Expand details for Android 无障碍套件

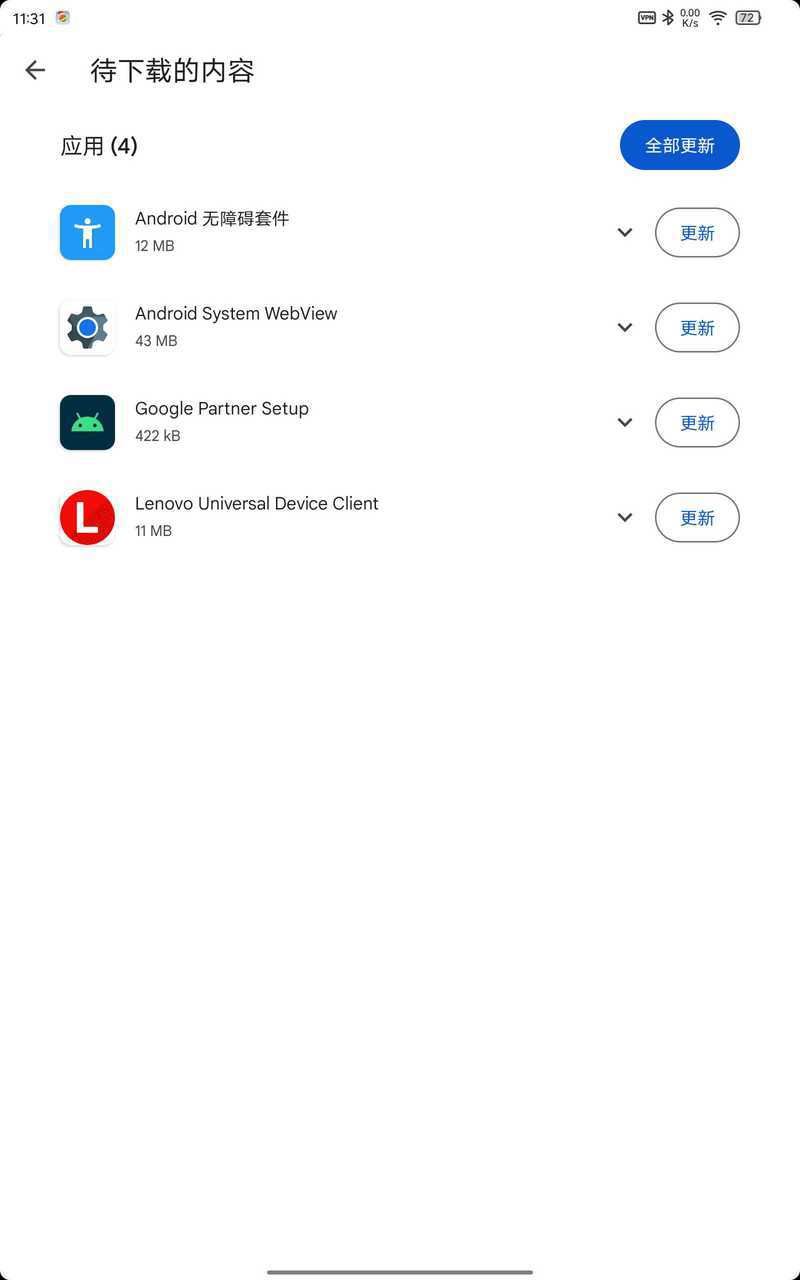[x=625, y=233]
